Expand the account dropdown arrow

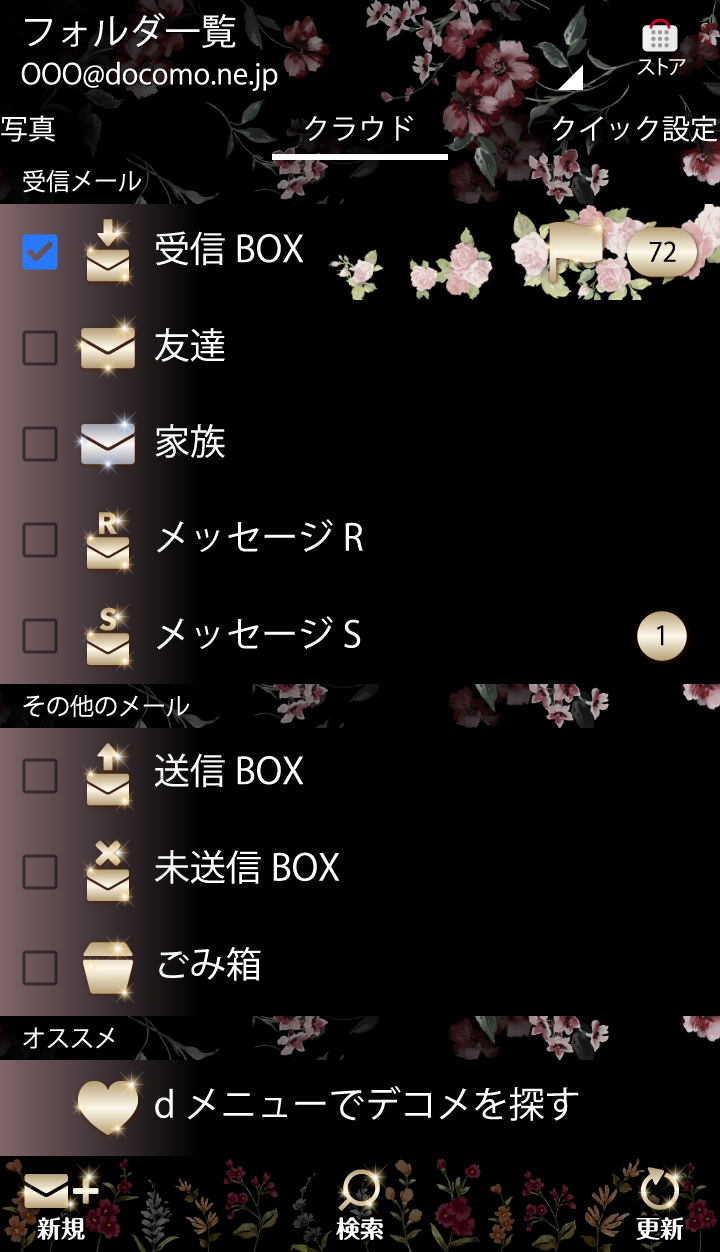click(571, 78)
